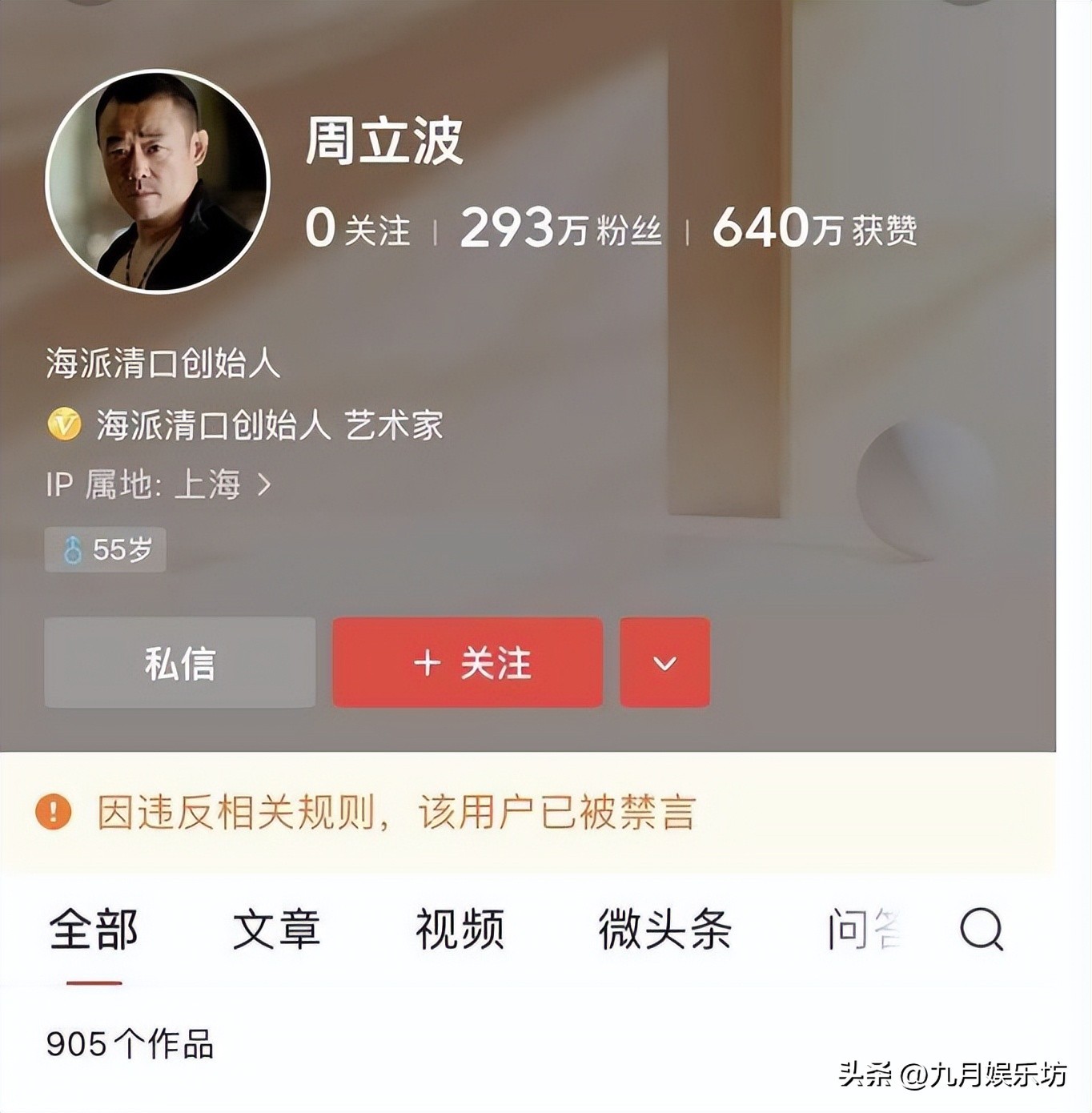Switch to the 文章 tab
This screenshot has height=1113, width=1092.
tap(276, 930)
